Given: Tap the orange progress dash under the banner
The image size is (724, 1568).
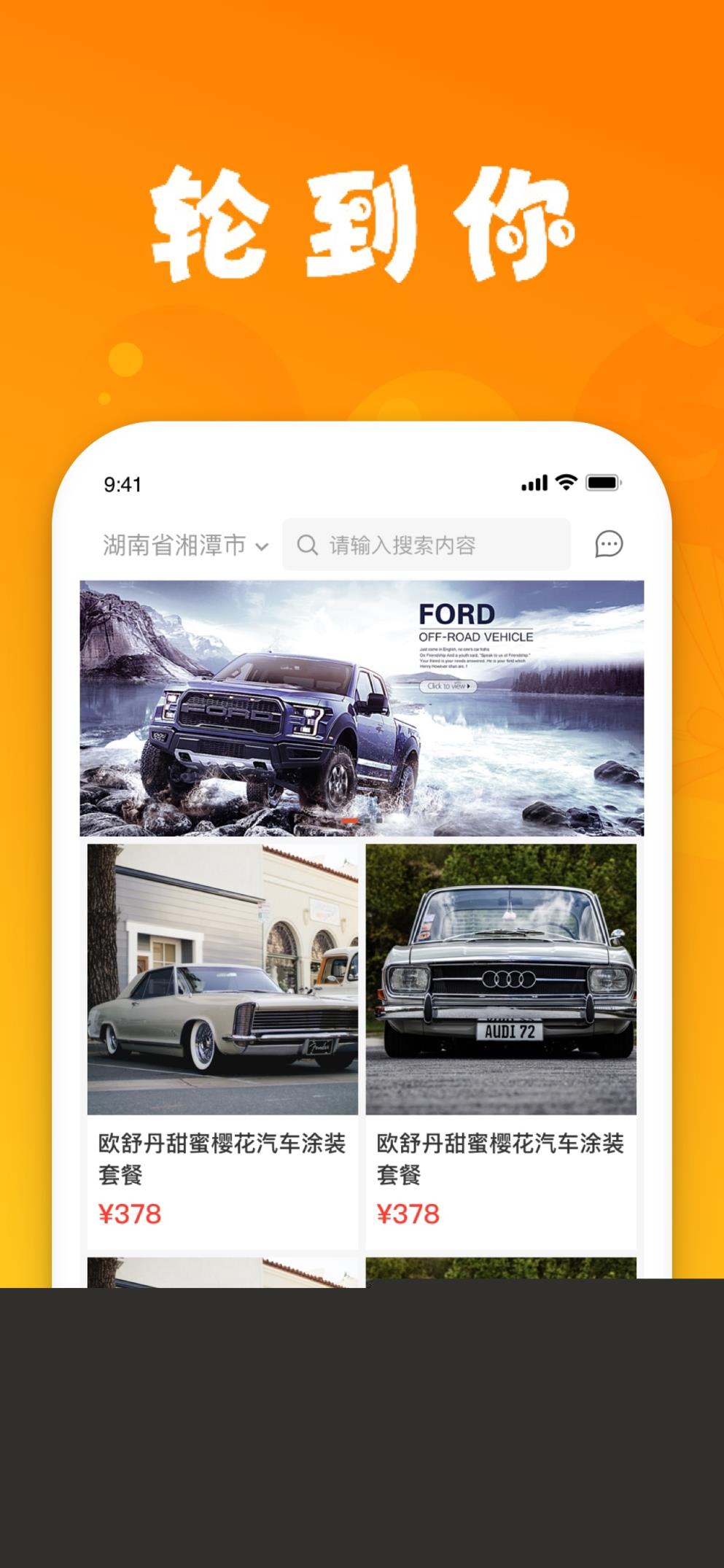Looking at the screenshot, I should click(x=350, y=820).
